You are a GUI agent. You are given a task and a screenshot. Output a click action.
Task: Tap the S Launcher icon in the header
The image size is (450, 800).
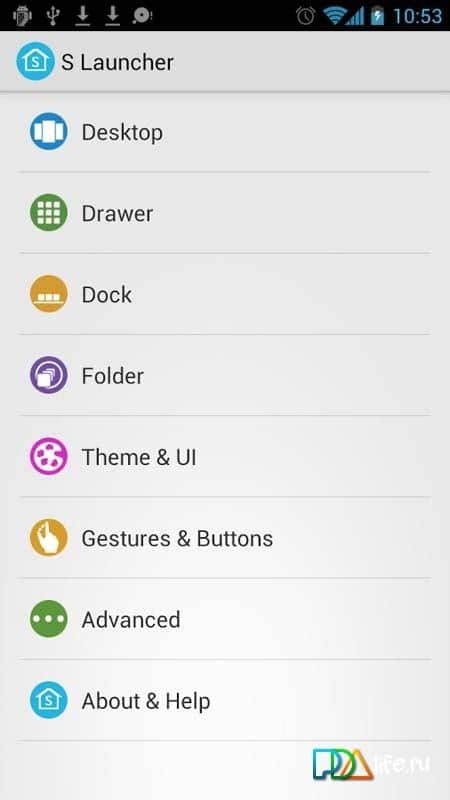[x=35, y=62]
